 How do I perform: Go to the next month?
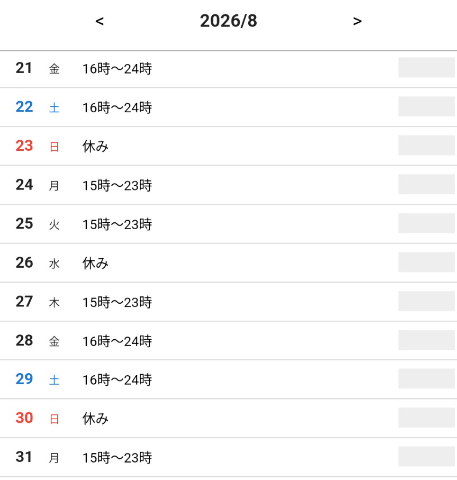357,21
